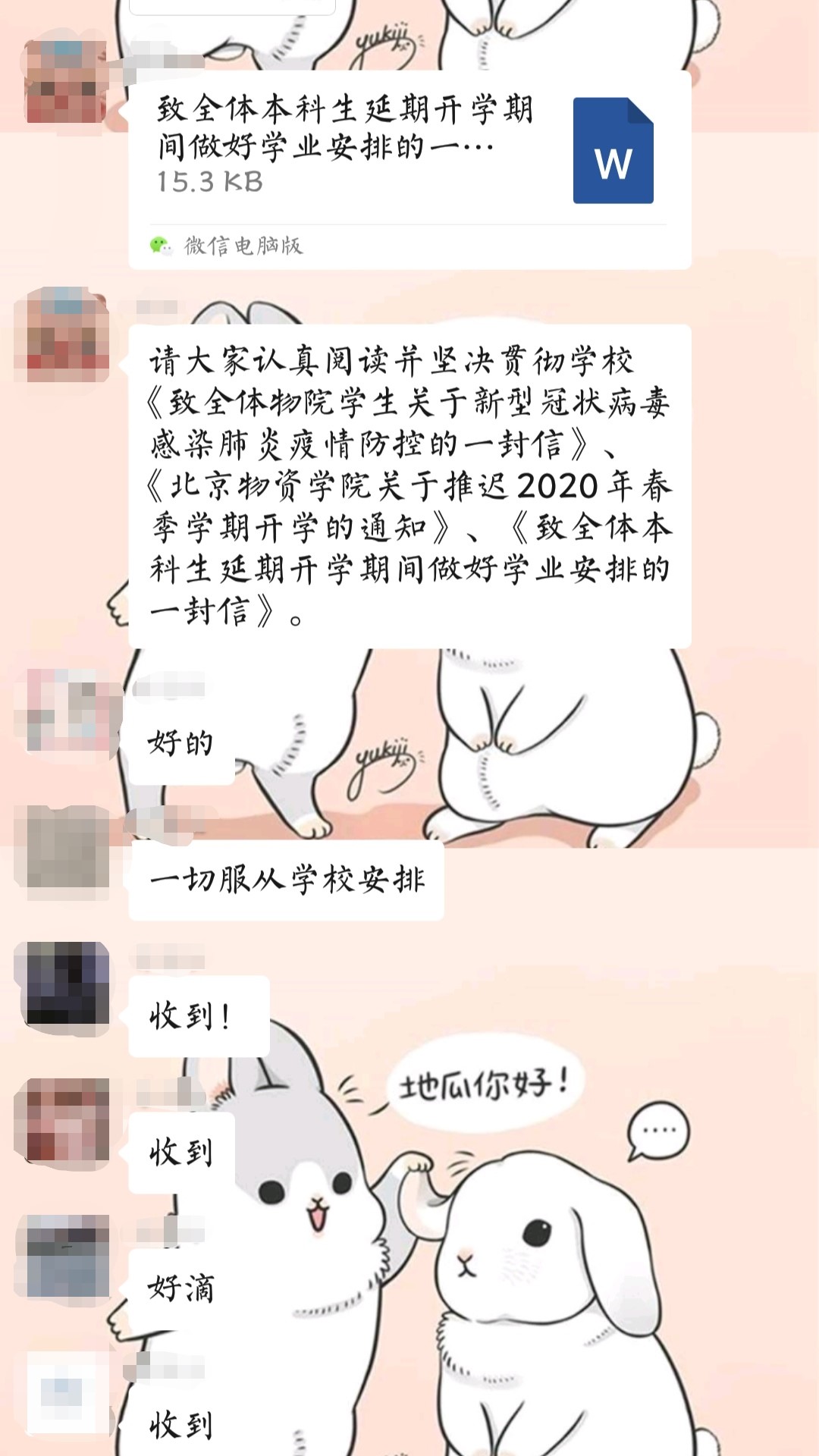Image resolution: width=819 pixels, height=1456 pixels.
Task: Tap avatar beside the 请大家认真阅读 message
Action: pos(65,335)
